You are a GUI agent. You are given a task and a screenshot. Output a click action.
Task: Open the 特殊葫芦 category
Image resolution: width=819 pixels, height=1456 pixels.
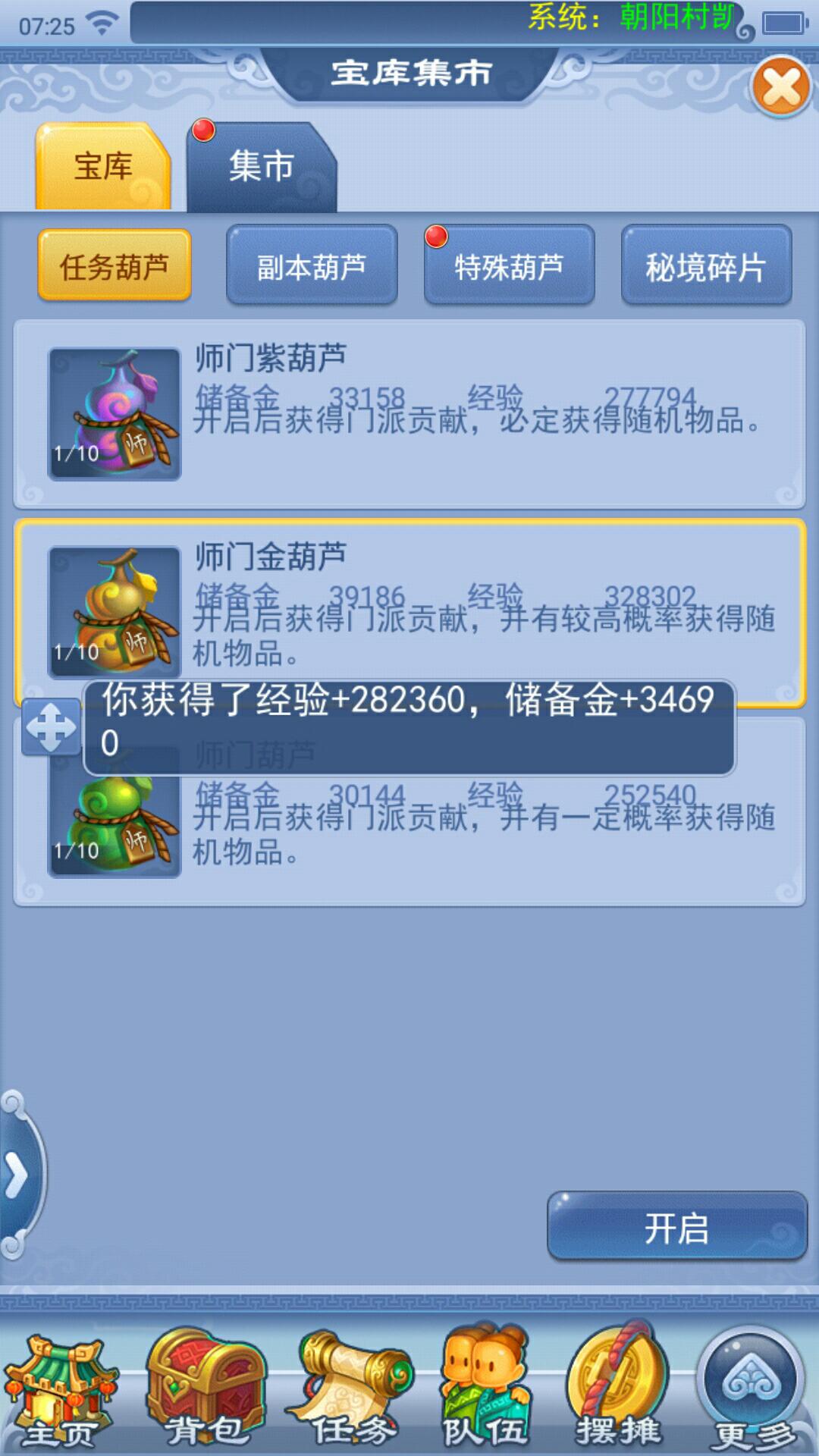pyautogui.click(x=509, y=267)
